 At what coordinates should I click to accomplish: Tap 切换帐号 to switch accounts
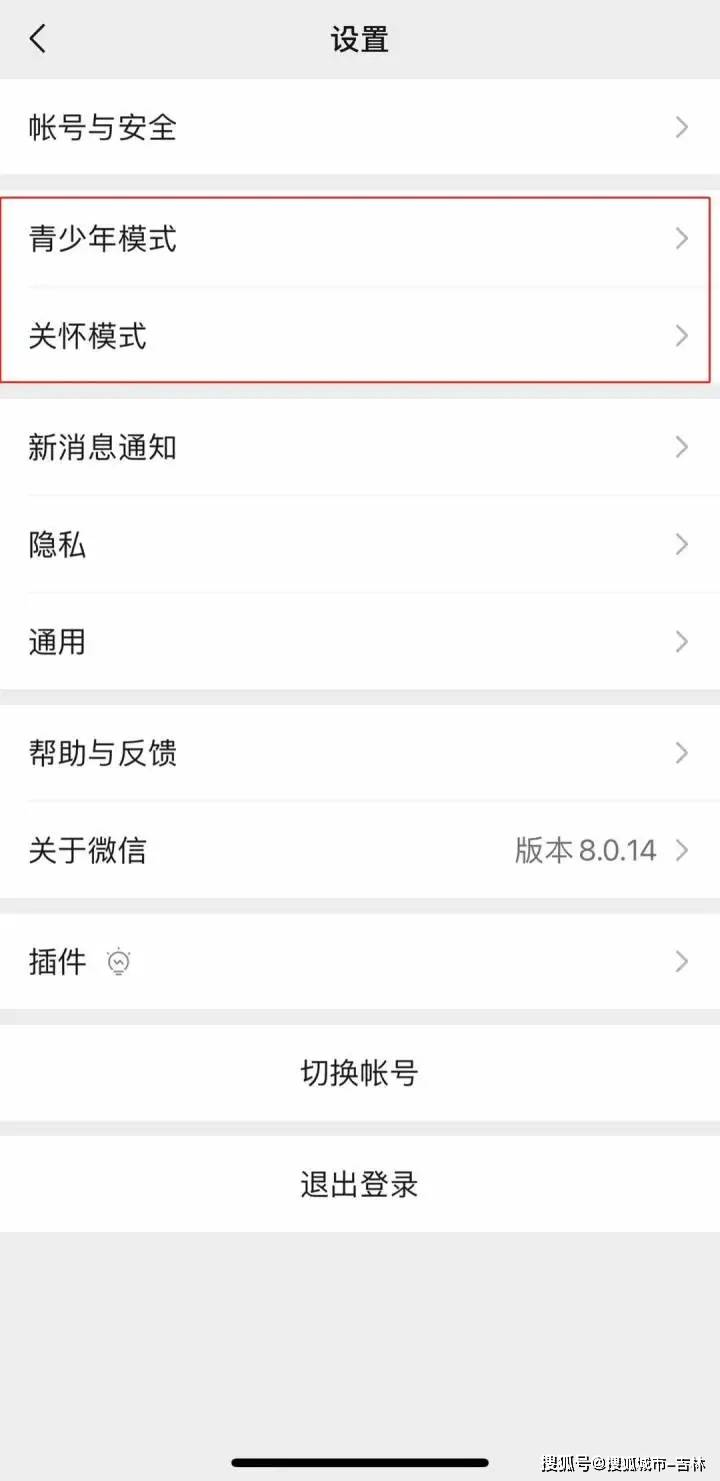tap(359, 1071)
